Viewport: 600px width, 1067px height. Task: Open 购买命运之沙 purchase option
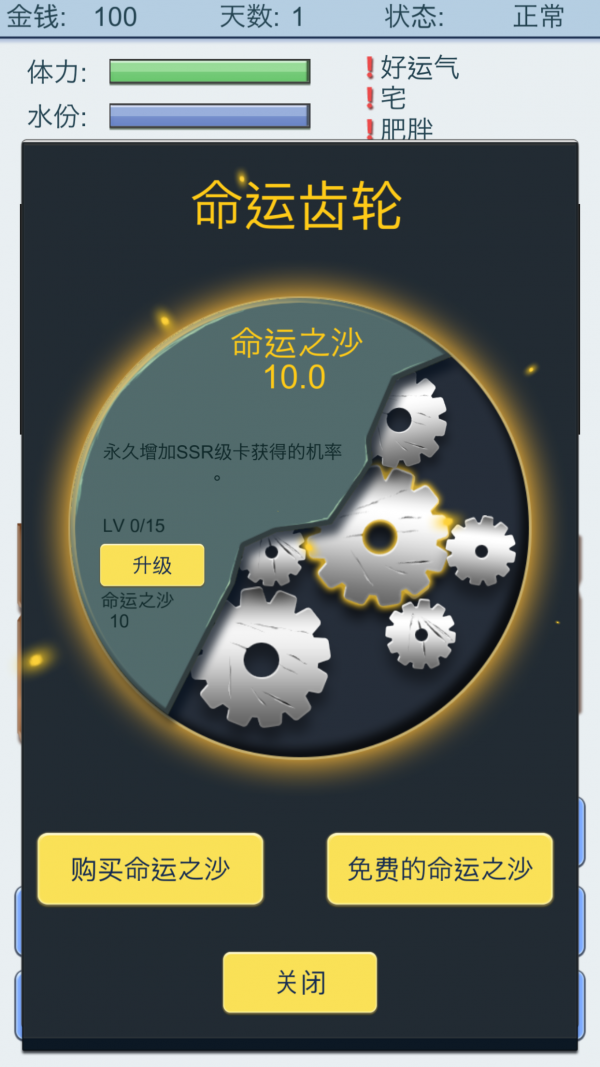[150, 868]
